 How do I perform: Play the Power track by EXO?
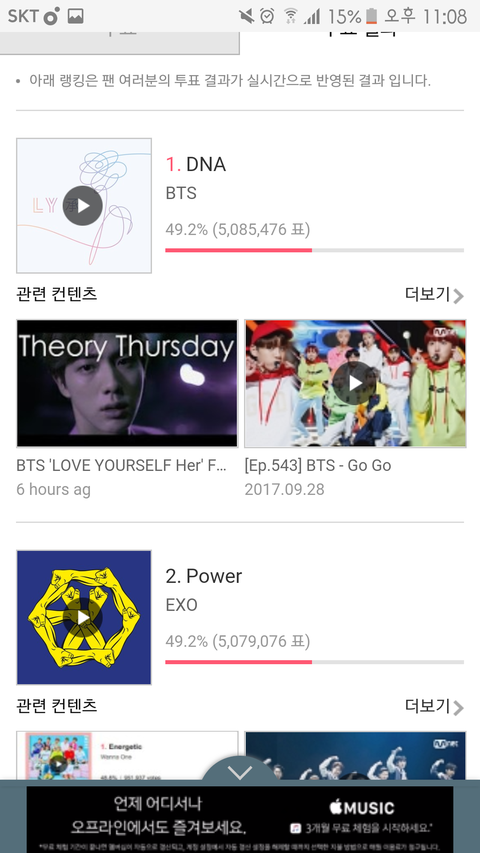pyautogui.click(x=83, y=617)
